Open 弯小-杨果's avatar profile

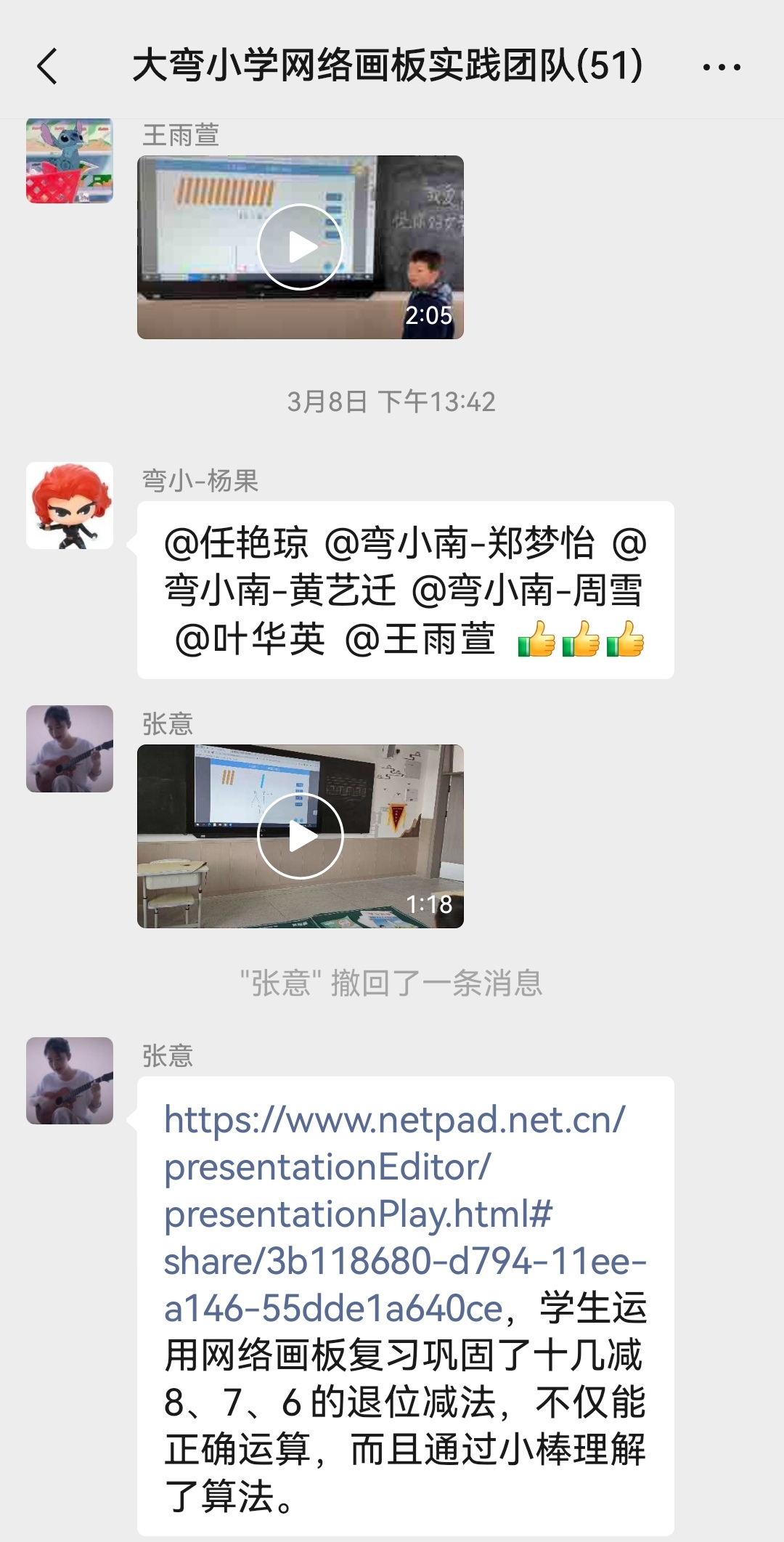pyautogui.click(x=70, y=506)
